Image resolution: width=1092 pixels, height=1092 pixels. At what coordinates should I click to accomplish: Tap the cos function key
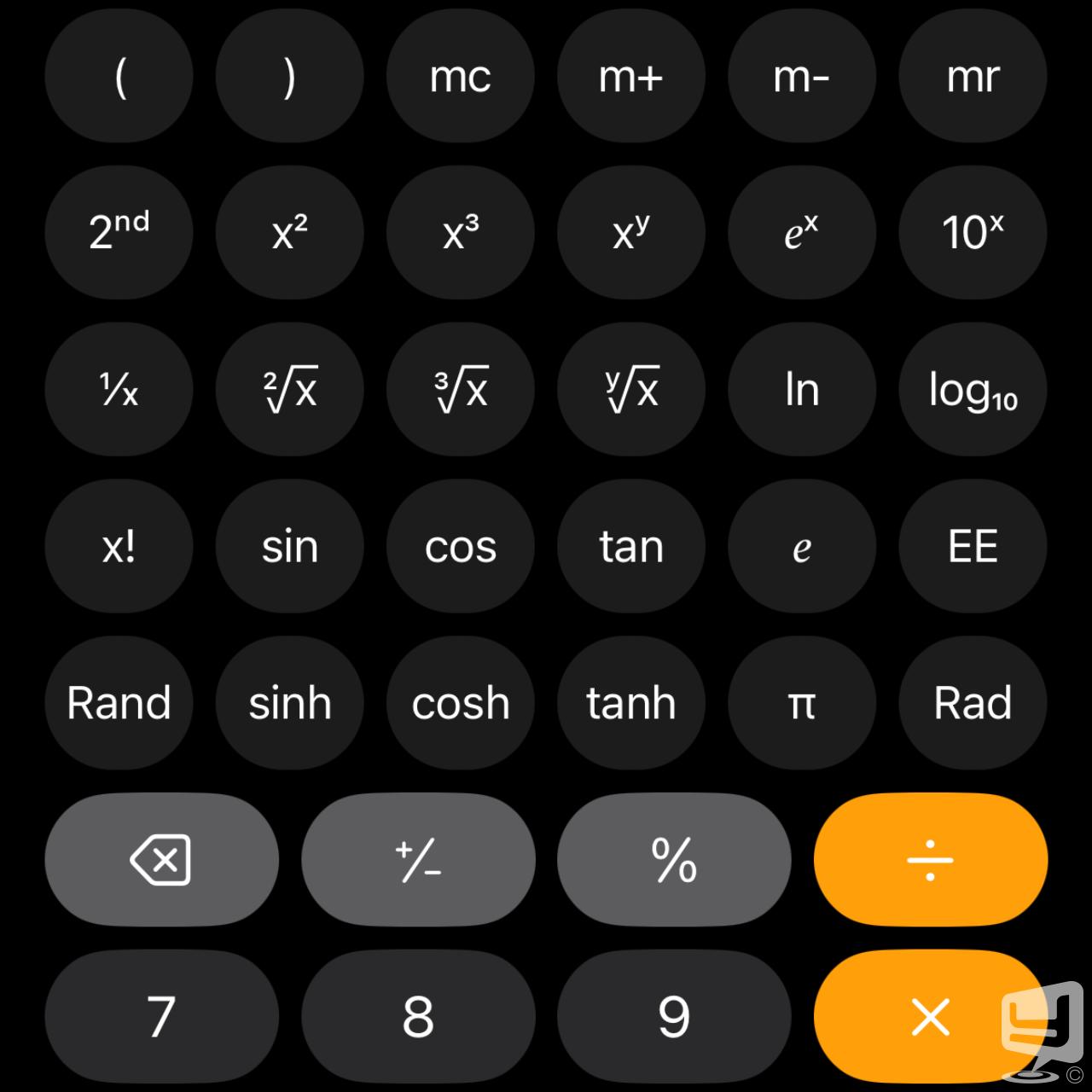coord(461,546)
